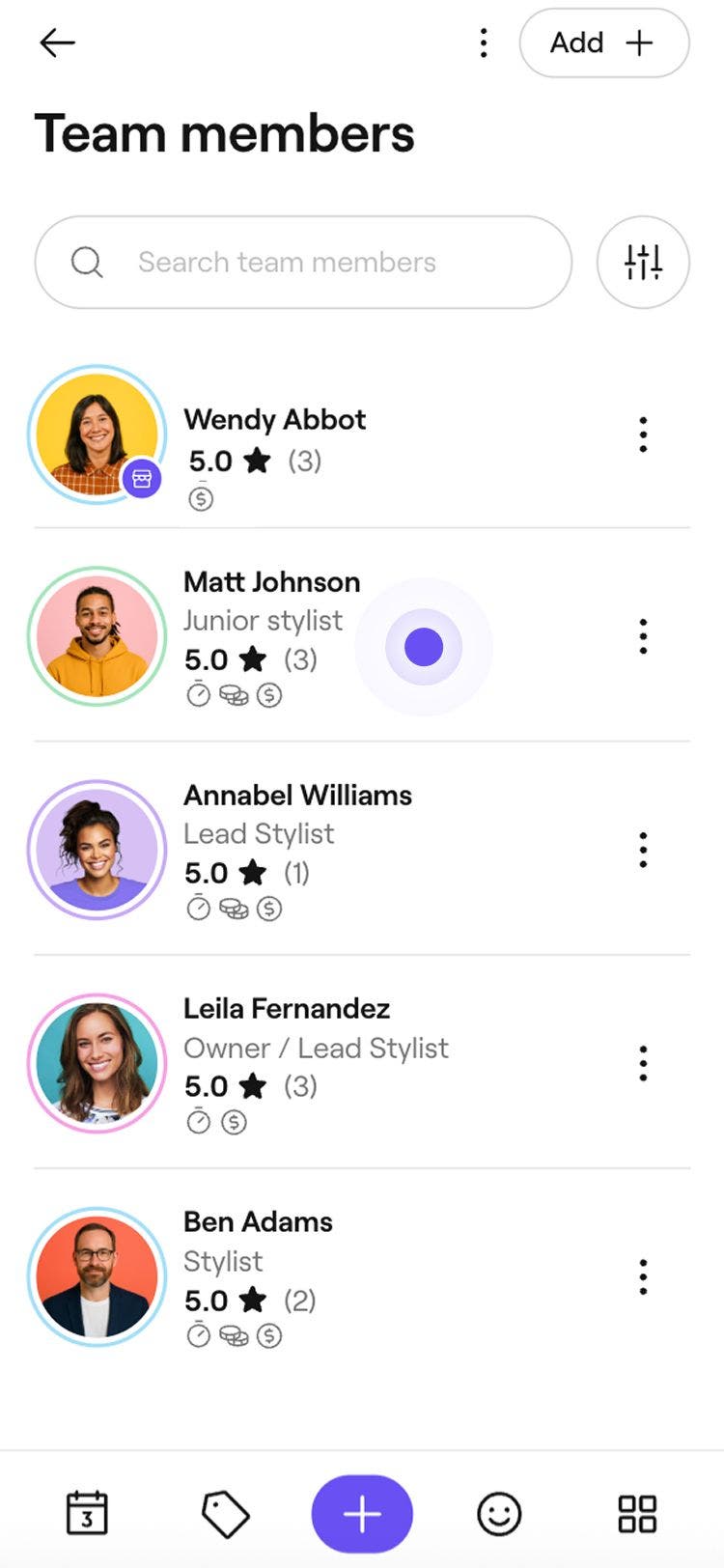The height and width of the screenshot is (1568, 724).
Task: Open options menu for Annabel Williams
Action: (x=643, y=851)
